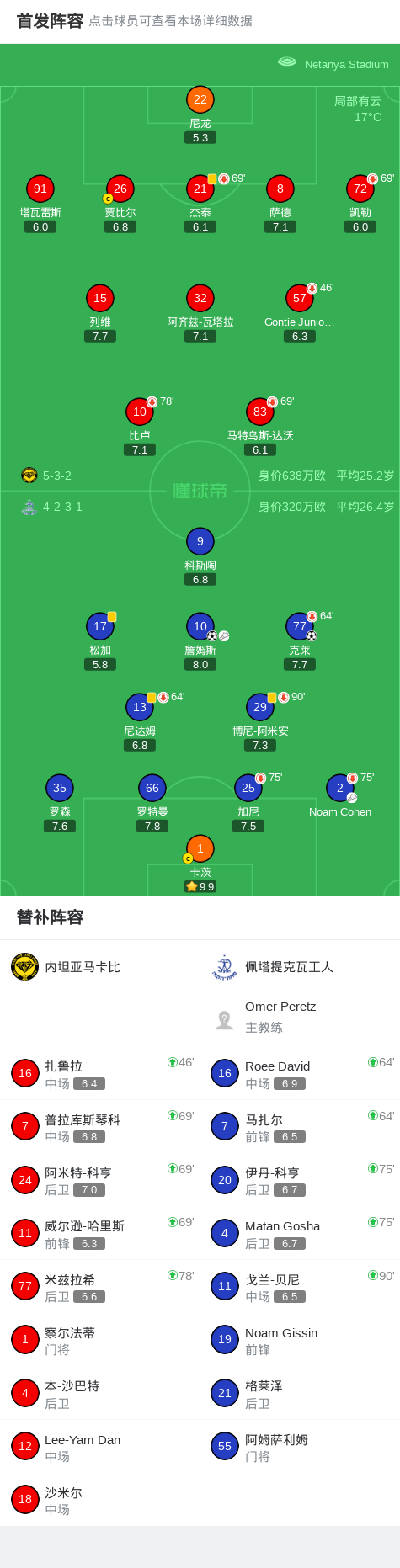View 詹姆斯 number 10 rating details
Image resolution: width=400 pixels, height=1568 pixels.
tap(200, 641)
